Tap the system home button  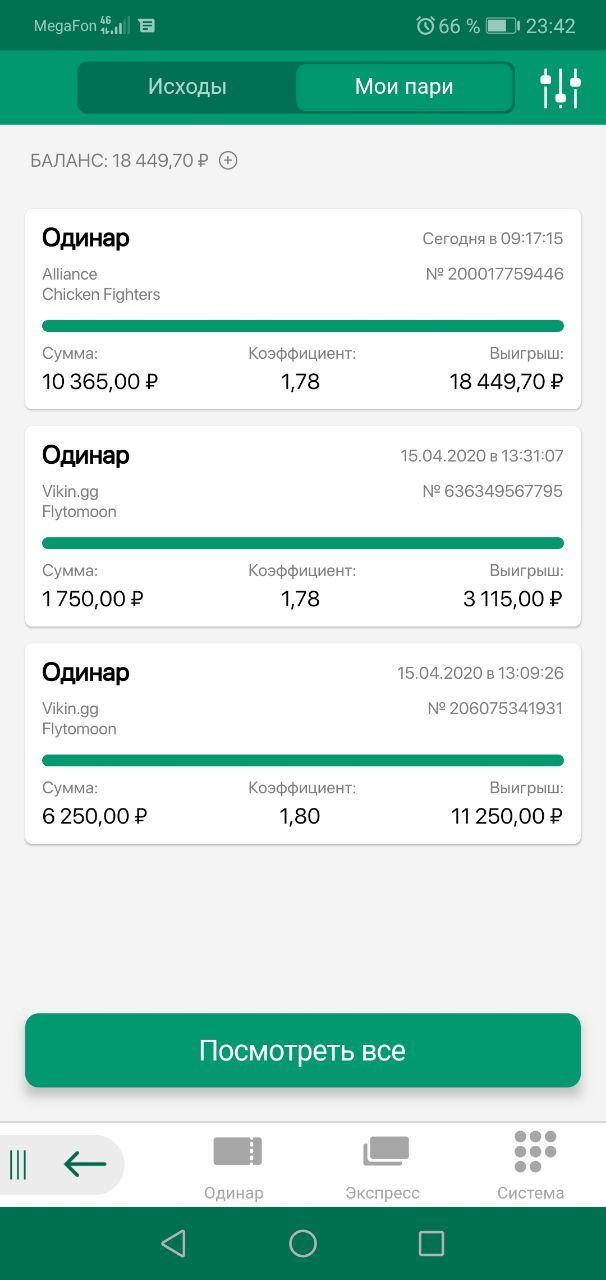click(x=303, y=1243)
